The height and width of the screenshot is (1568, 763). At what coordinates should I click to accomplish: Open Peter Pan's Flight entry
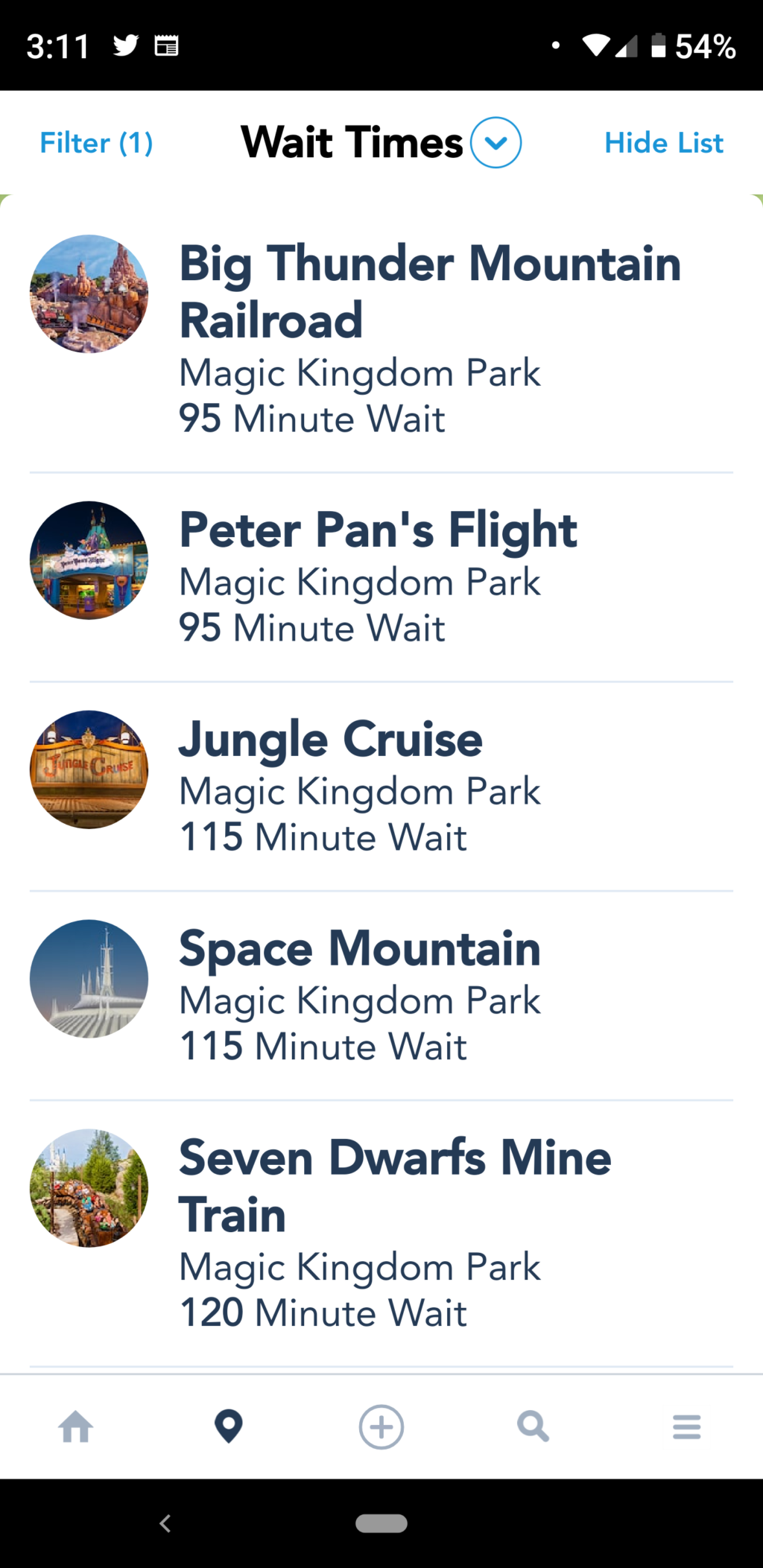coord(381,577)
